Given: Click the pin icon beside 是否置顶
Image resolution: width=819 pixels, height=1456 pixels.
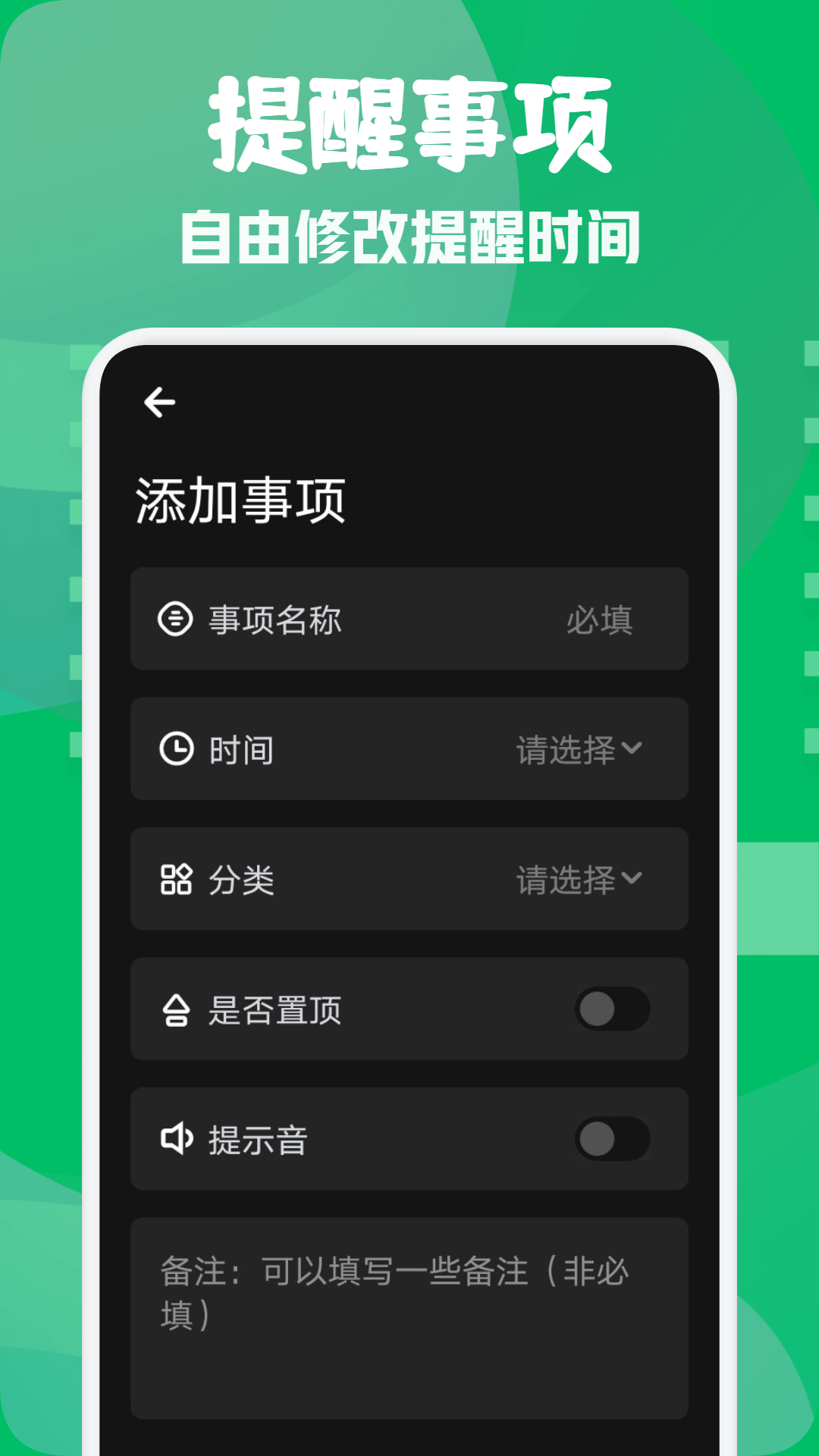Looking at the screenshot, I should click(x=176, y=1009).
